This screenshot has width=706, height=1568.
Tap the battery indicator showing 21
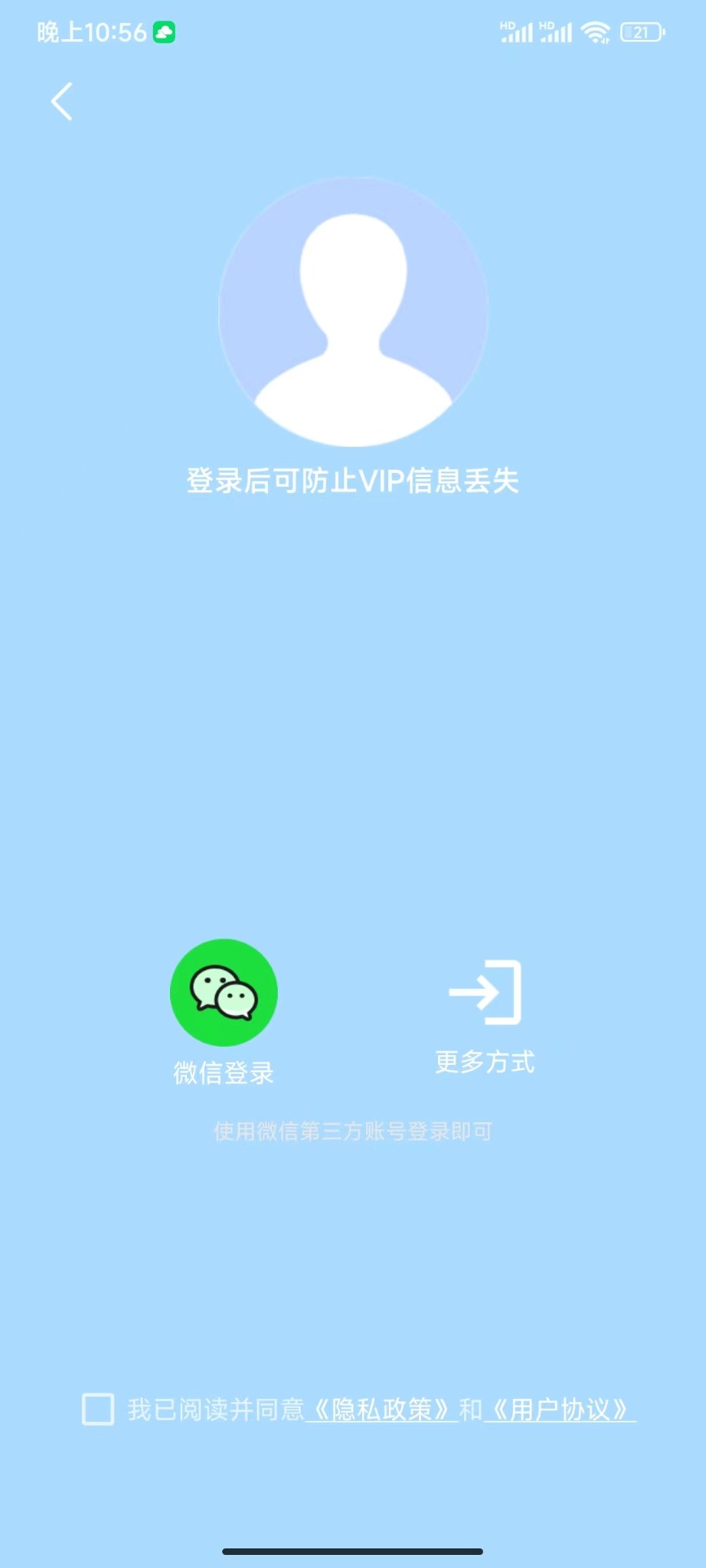pyautogui.click(x=641, y=31)
